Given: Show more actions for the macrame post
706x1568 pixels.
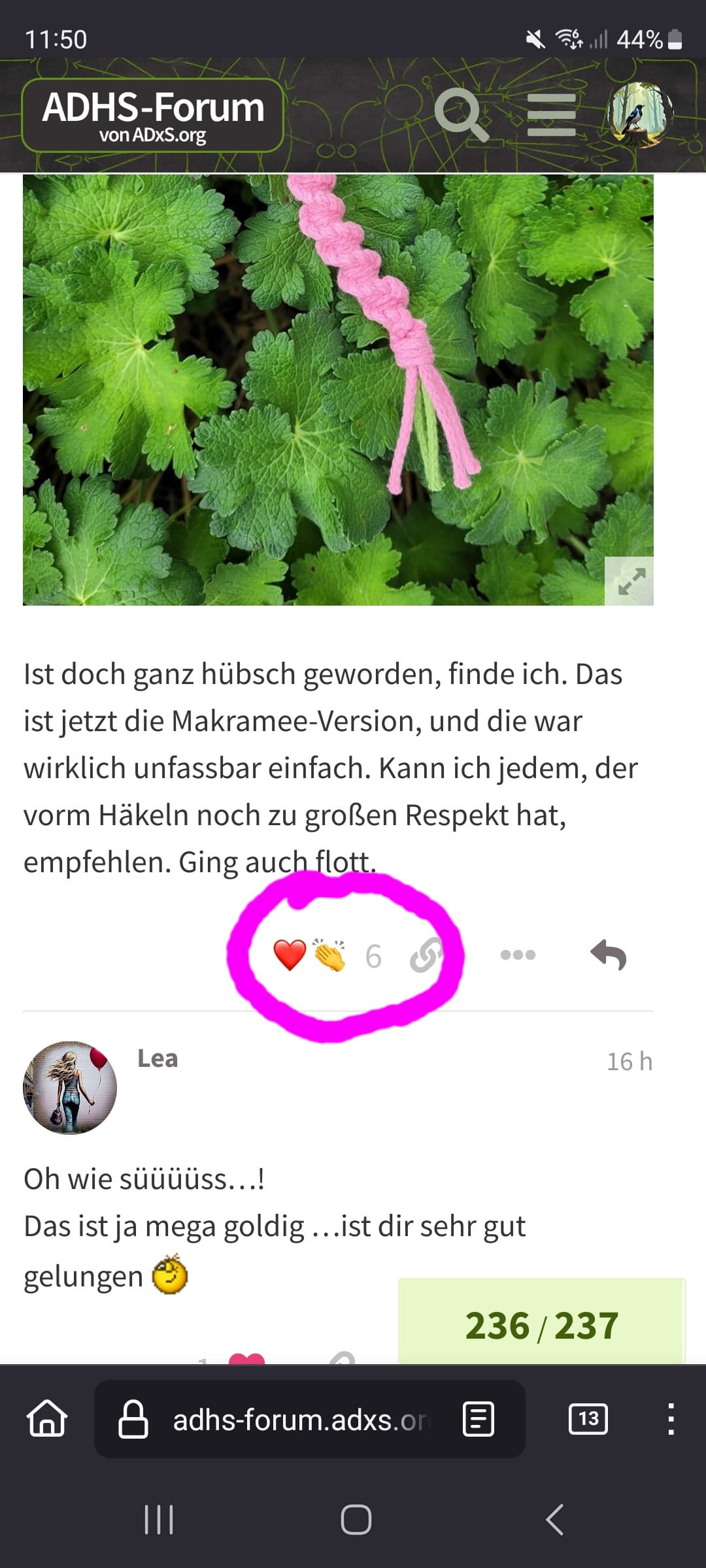Looking at the screenshot, I should (x=518, y=955).
